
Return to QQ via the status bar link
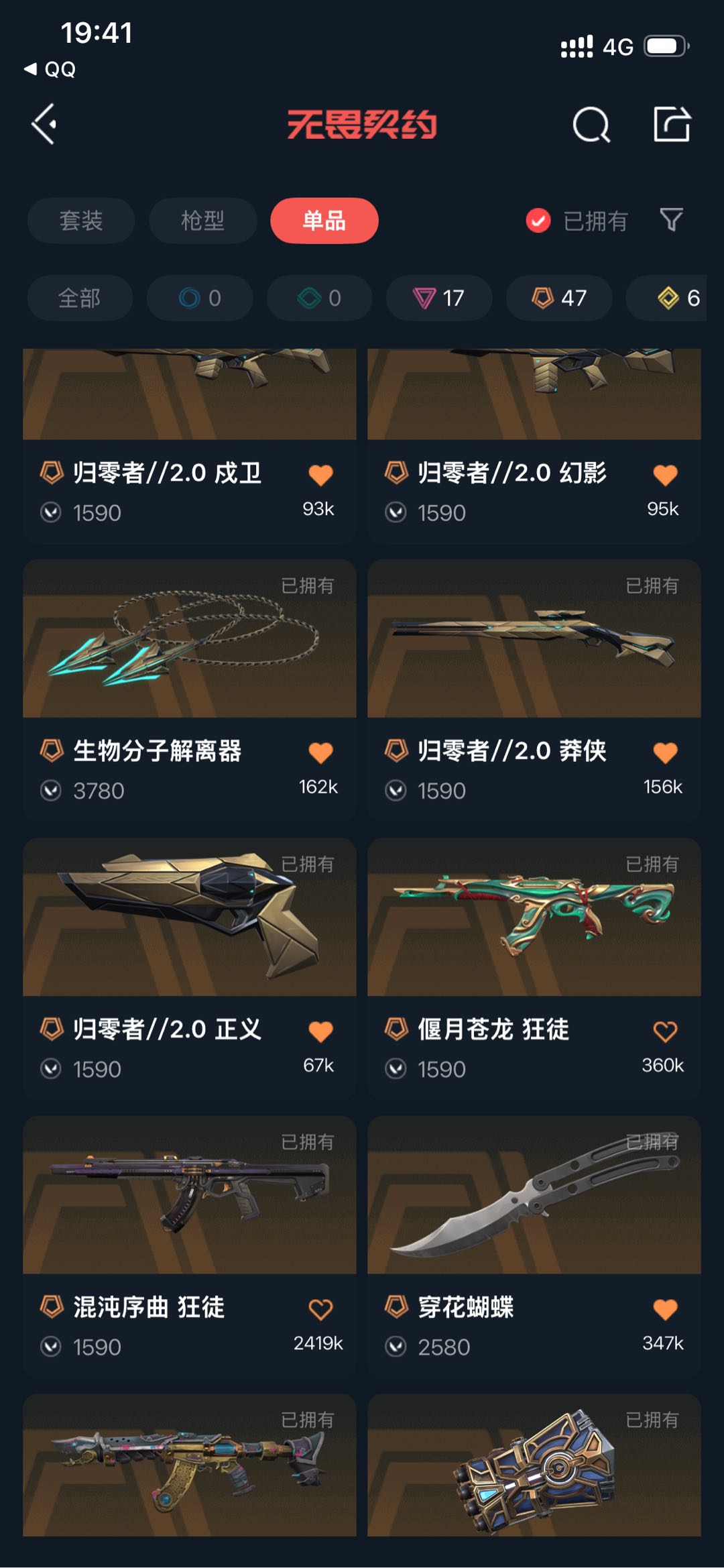(50, 69)
